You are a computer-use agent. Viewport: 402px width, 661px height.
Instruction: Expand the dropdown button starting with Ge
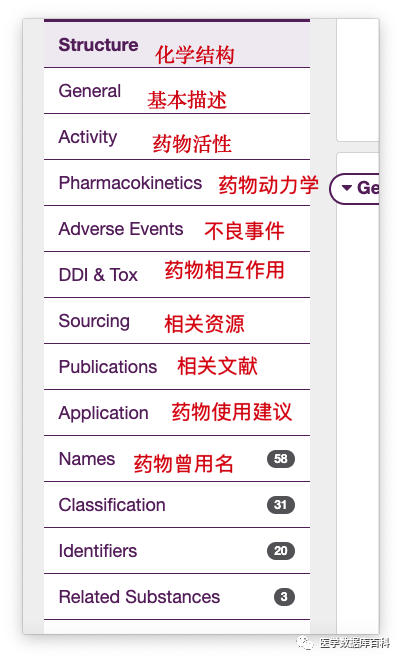click(x=355, y=189)
